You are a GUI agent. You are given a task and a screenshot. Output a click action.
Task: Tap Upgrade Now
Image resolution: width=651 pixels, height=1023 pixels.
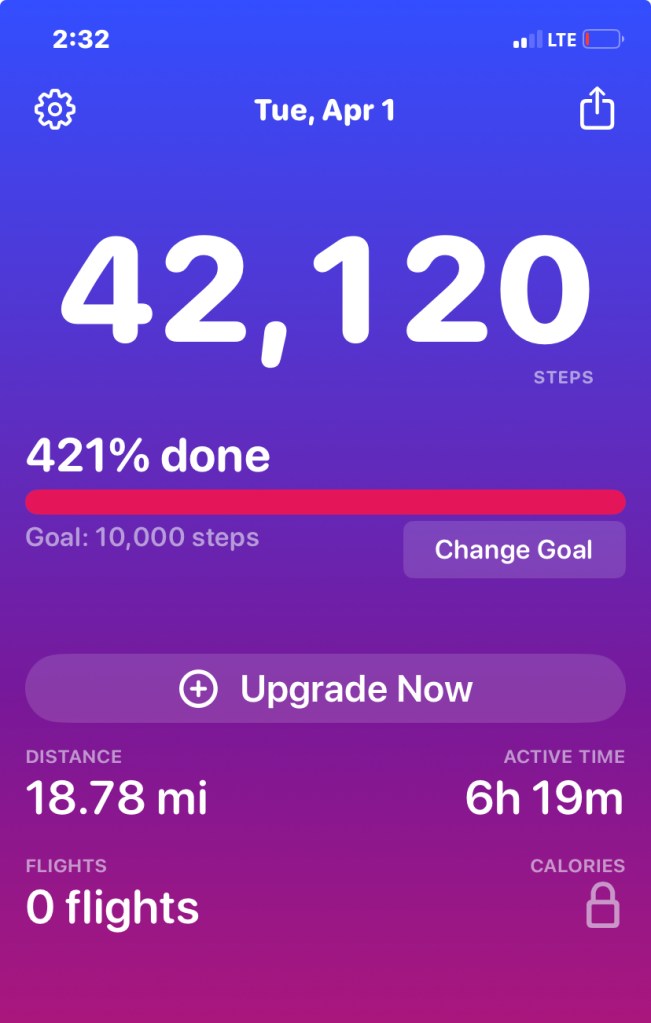tap(325, 689)
